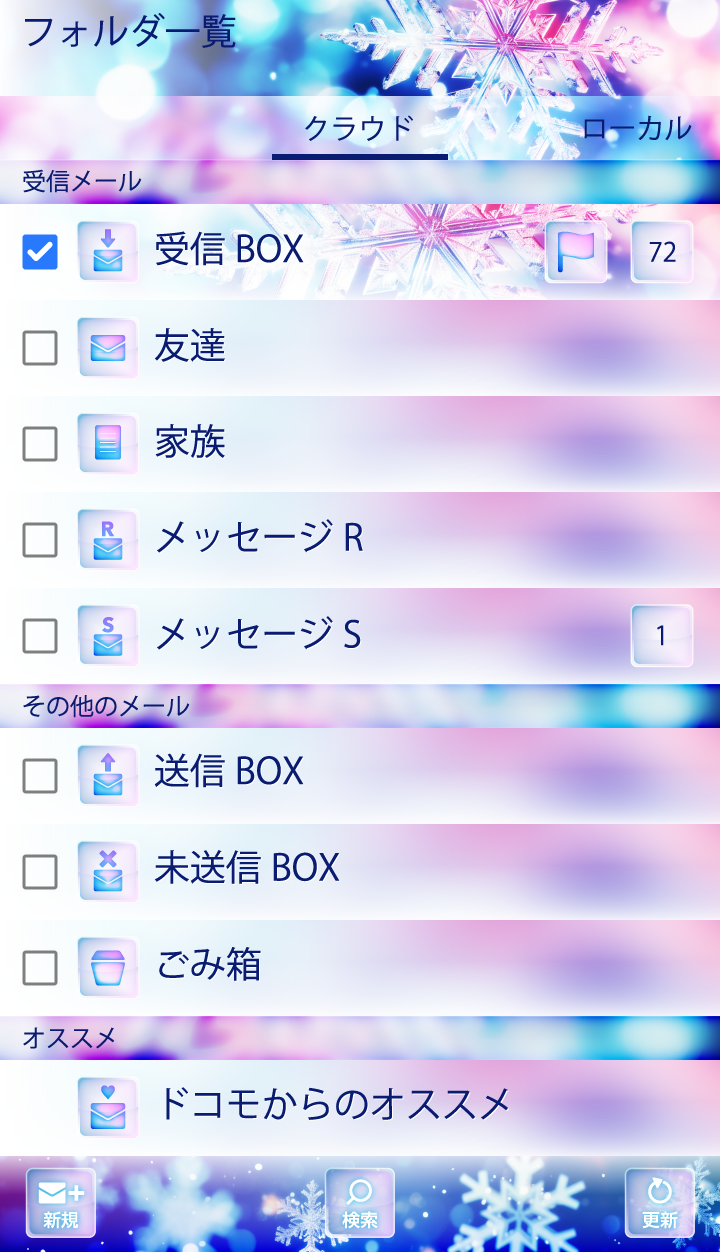Open the 友達 folder
Image resolution: width=720 pixels, height=1252 pixels.
tap(190, 346)
